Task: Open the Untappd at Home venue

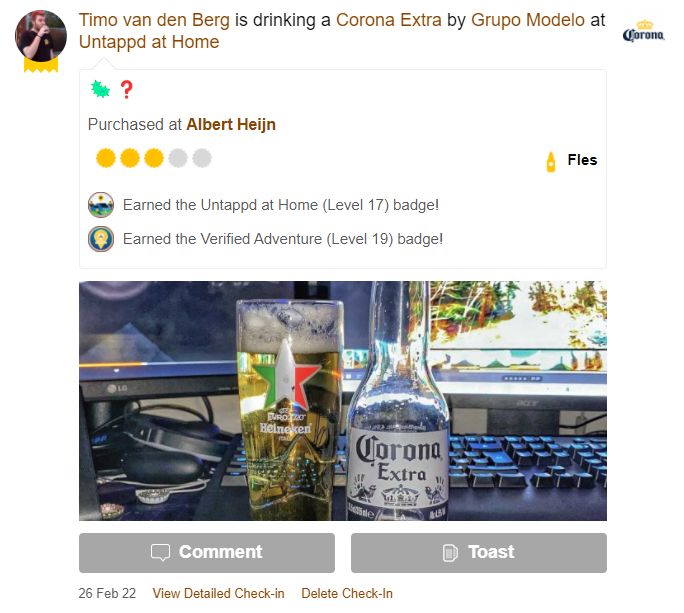Action: pyautogui.click(x=149, y=42)
